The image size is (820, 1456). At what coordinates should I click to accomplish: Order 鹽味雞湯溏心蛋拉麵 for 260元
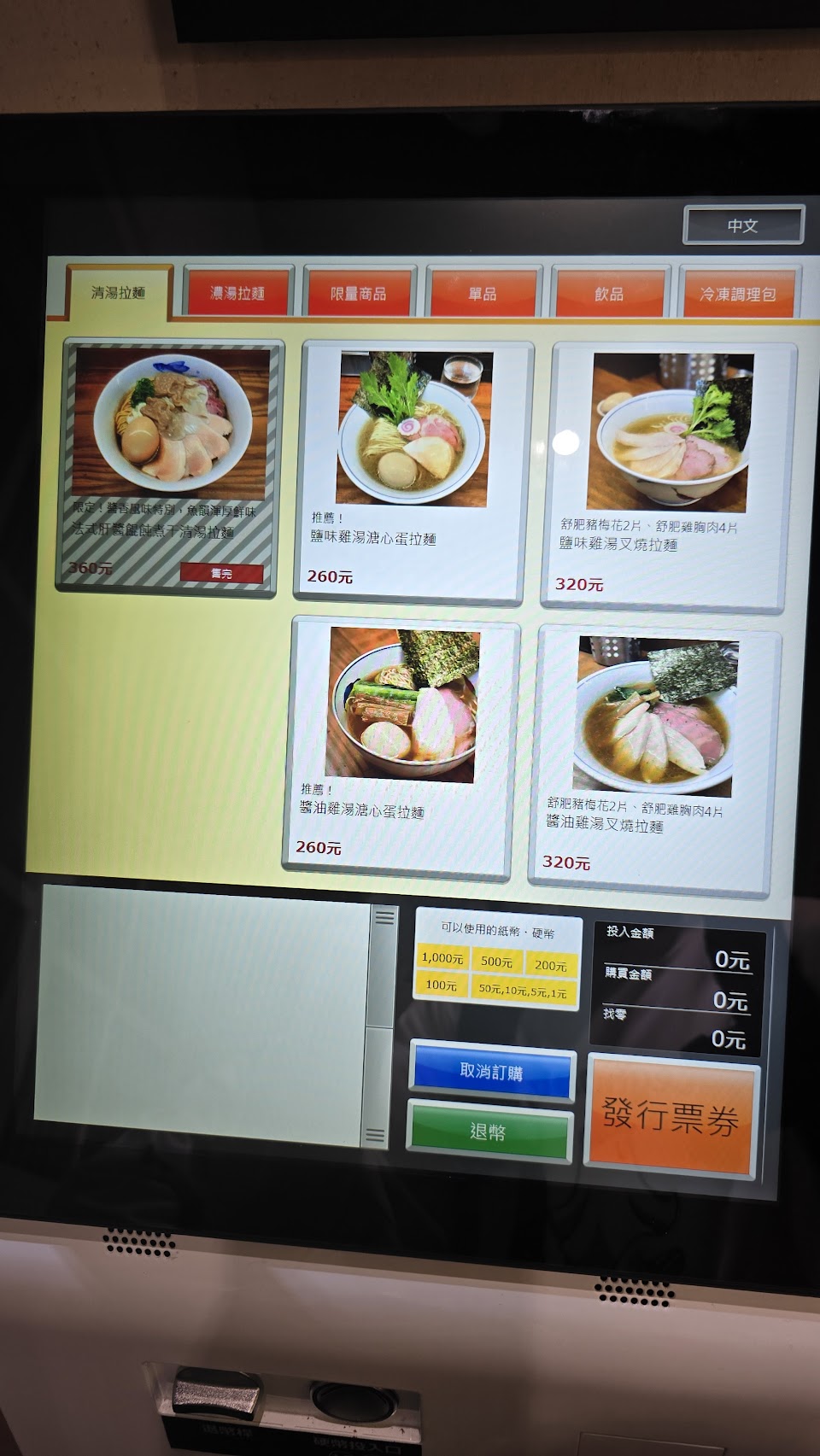coord(416,472)
